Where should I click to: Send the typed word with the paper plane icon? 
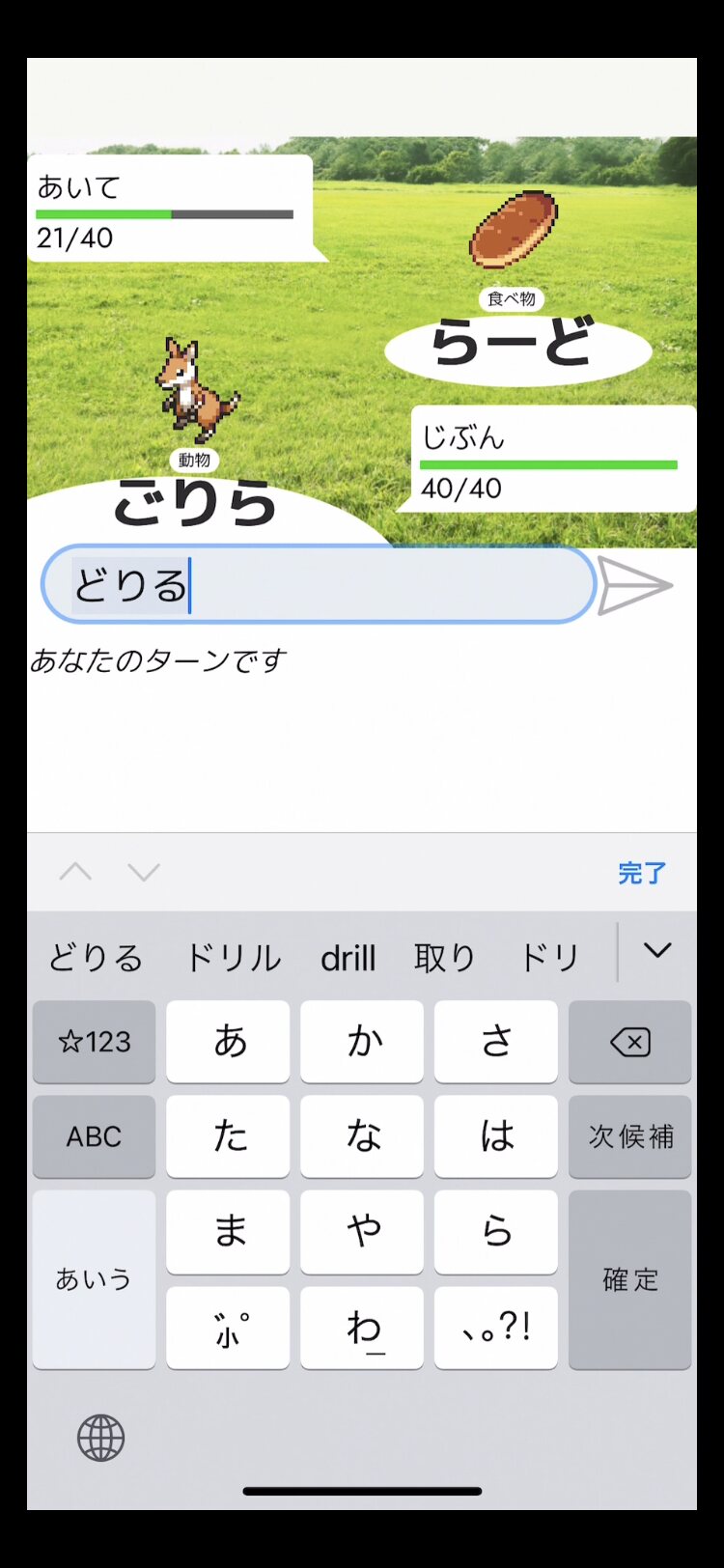click(635, 585)
